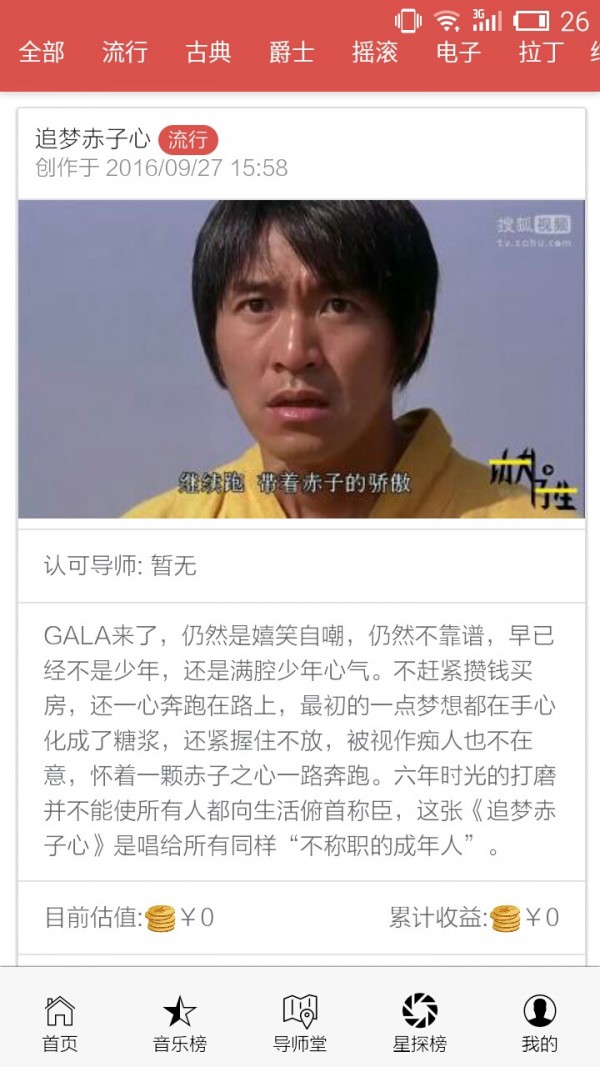Viewport: 600px width, 1067px height.
Task: Open the 星探榜 tab
Action: pos(420,1023)
